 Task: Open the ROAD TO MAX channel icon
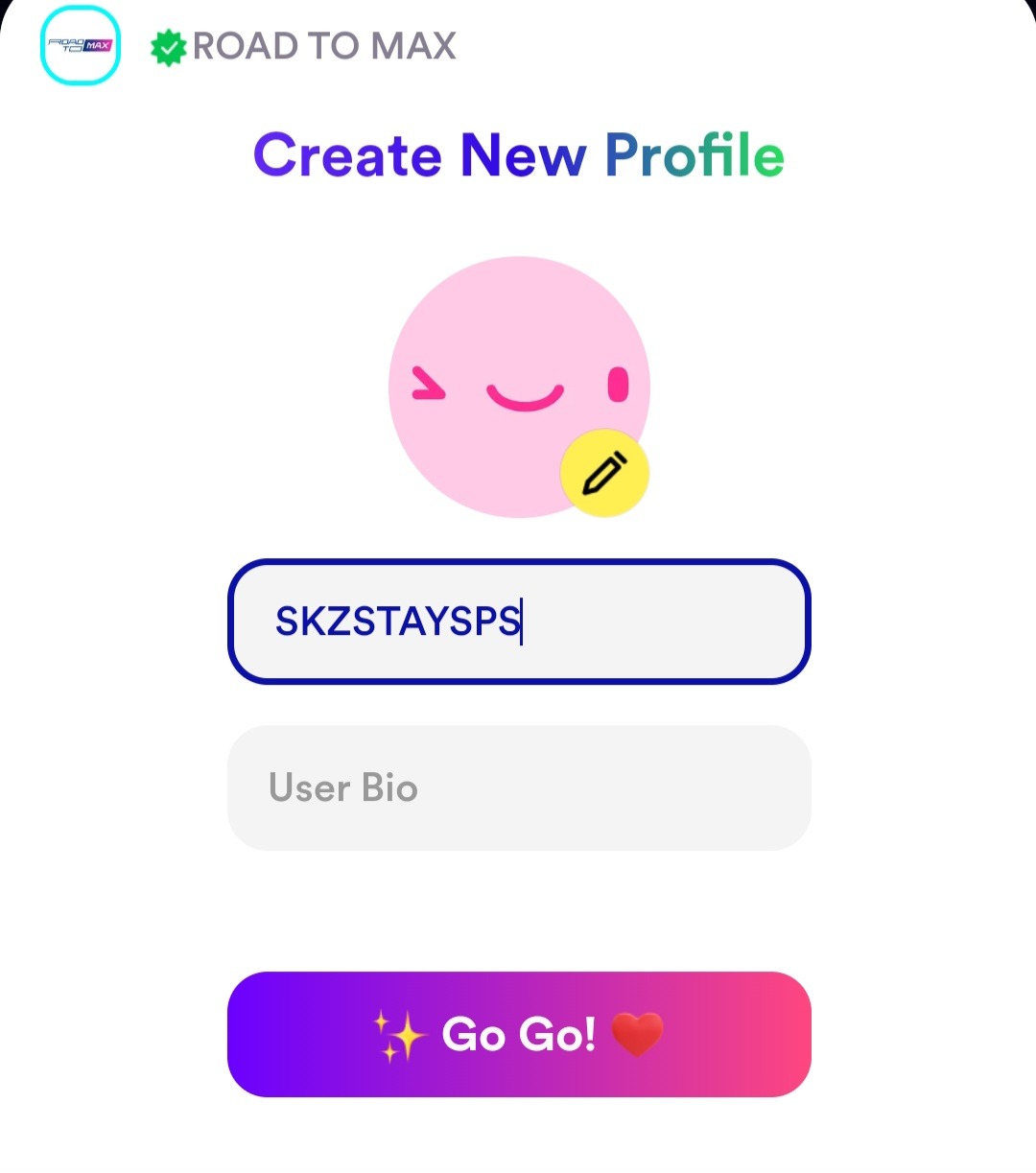(81, 45)
